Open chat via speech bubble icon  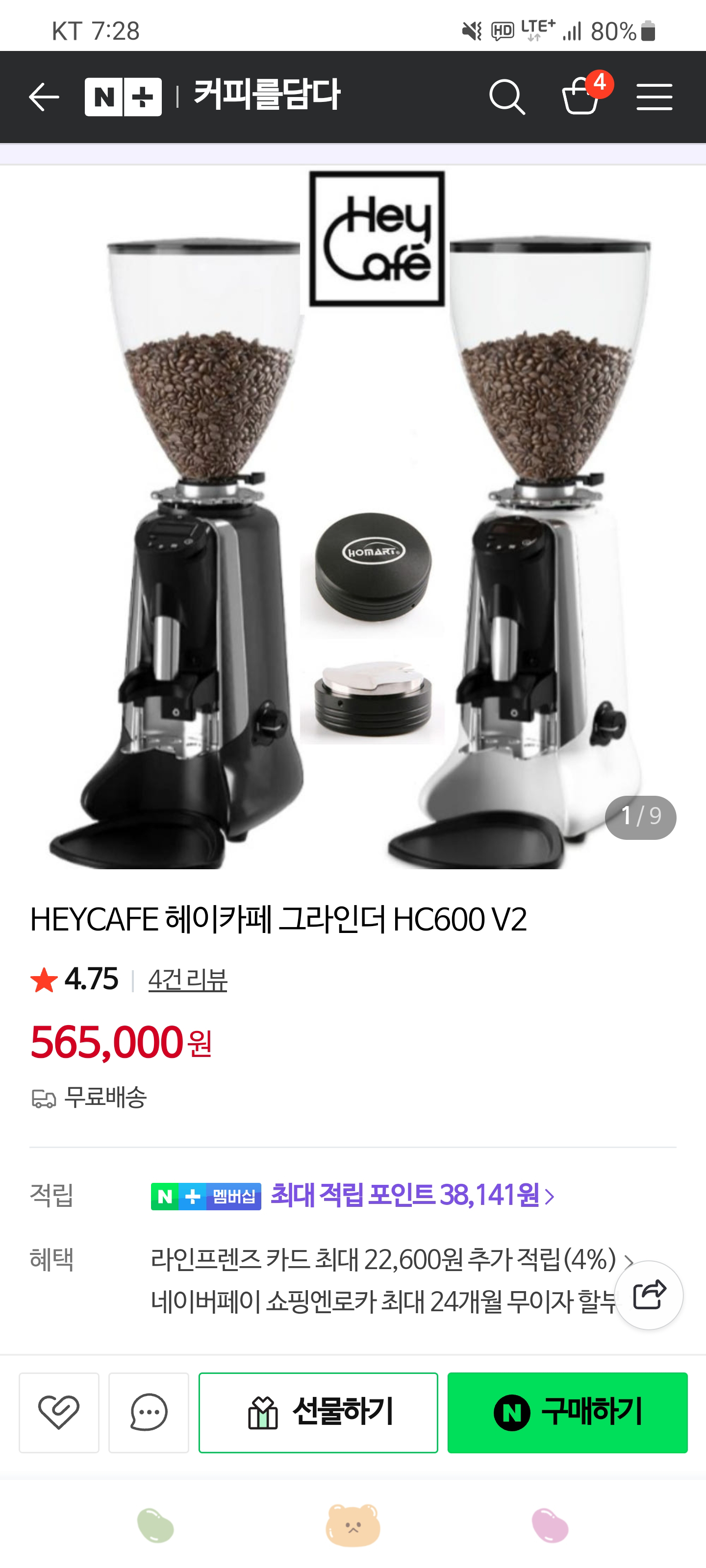click(x=150, y=1413)
